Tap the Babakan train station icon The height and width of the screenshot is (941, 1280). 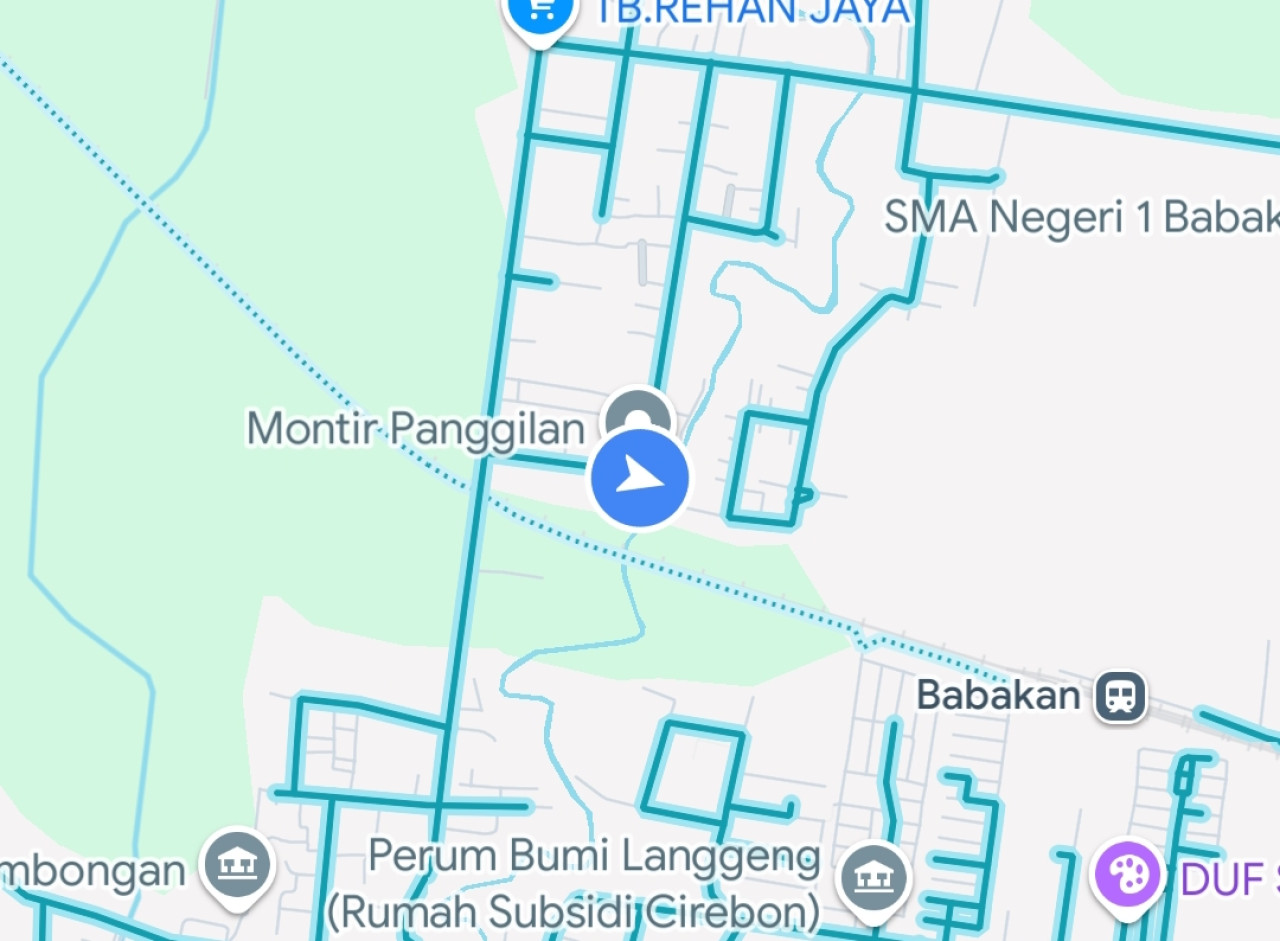pos(1120,695)
